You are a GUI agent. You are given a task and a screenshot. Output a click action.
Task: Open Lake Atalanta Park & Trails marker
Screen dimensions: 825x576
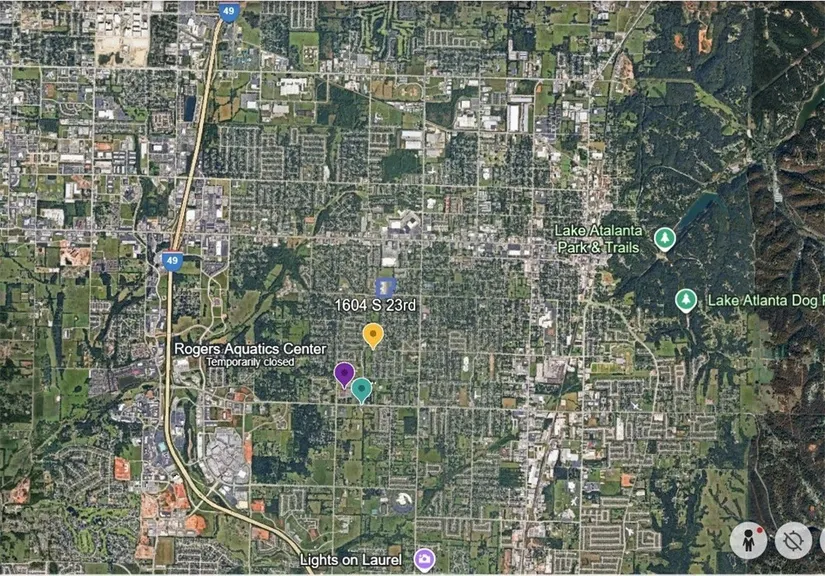665,239
